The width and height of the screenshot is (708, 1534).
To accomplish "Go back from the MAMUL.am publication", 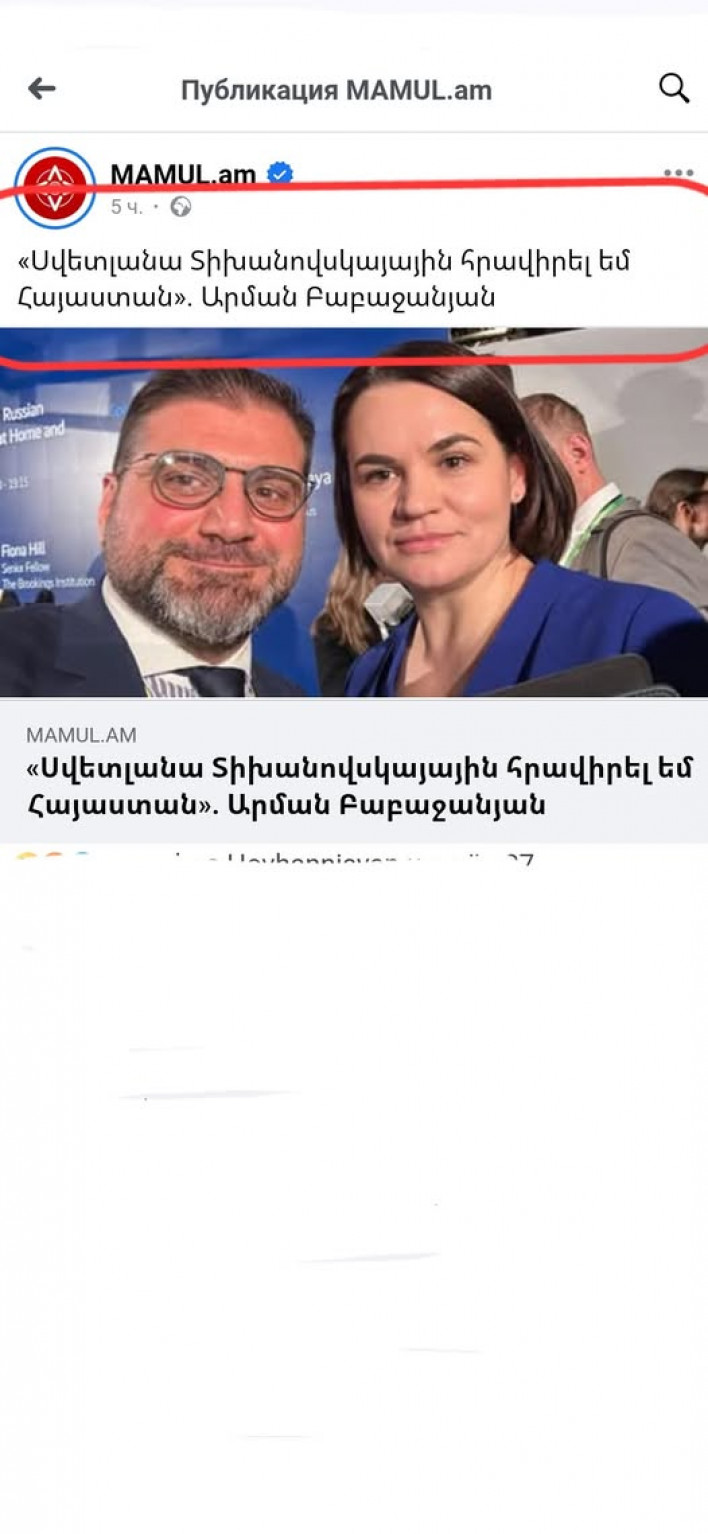I will pyautogui.click(x=41, y=89).
